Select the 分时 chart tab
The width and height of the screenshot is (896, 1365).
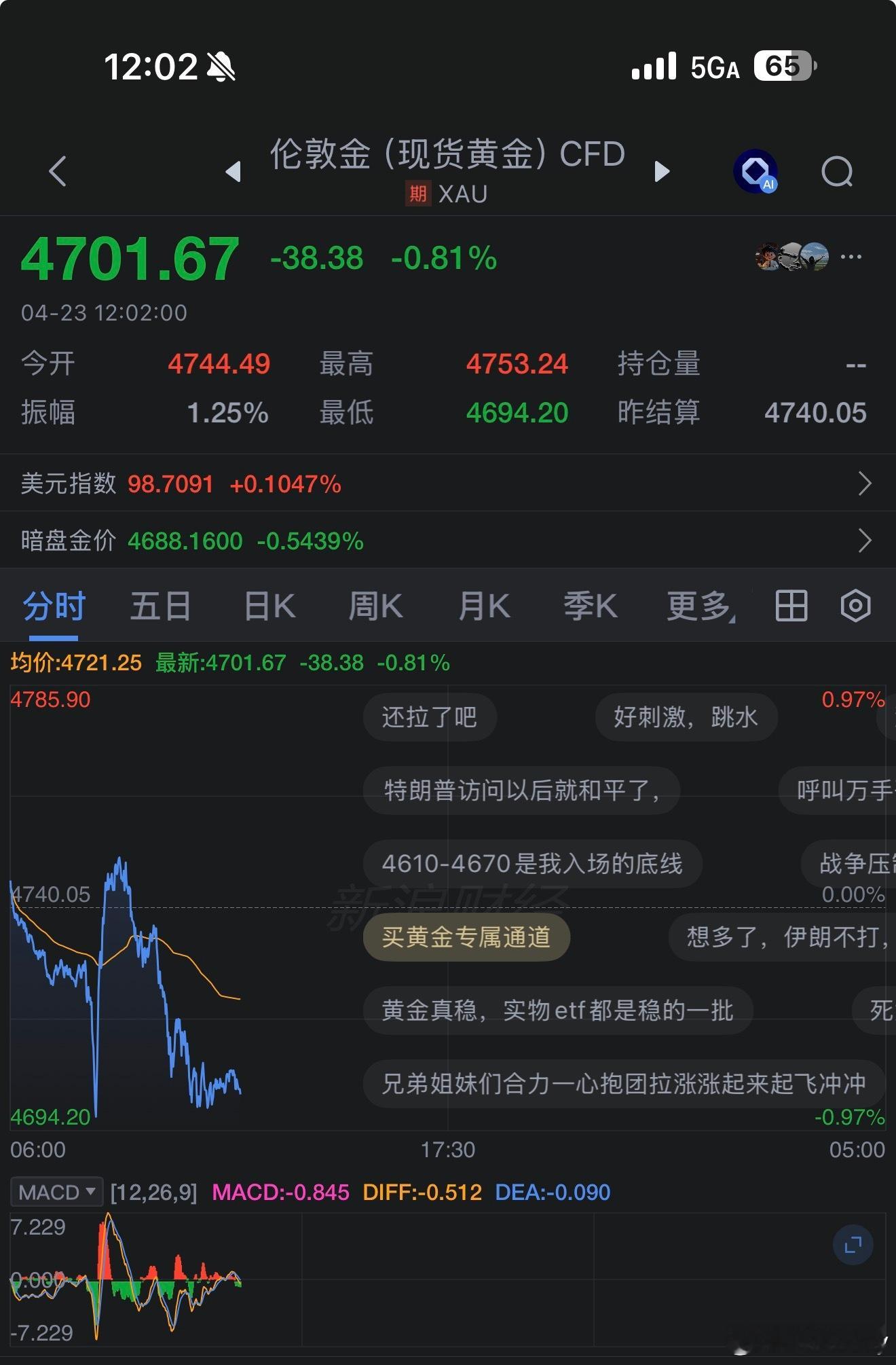(54, 605)
